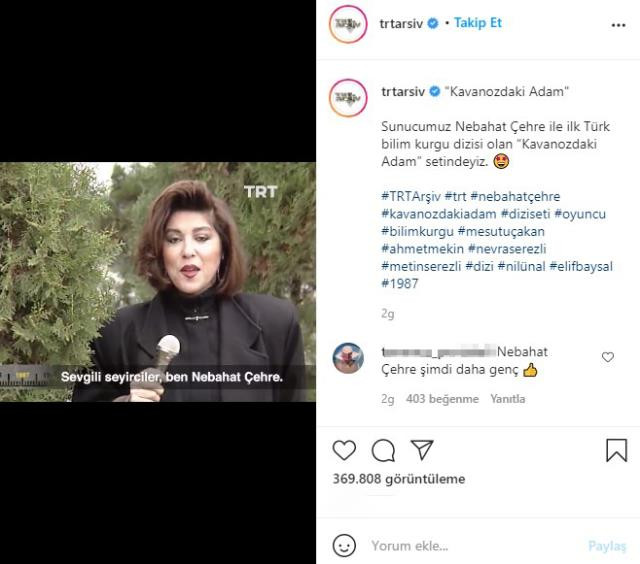
Task: Open comments with the speech bubble icon
Action: [x=383, y=450]
